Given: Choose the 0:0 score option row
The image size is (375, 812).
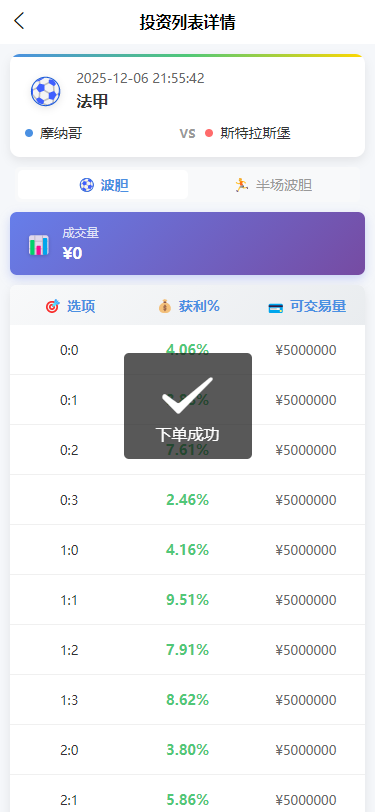Looking at the screenshot, I should (x=188, y=350).
